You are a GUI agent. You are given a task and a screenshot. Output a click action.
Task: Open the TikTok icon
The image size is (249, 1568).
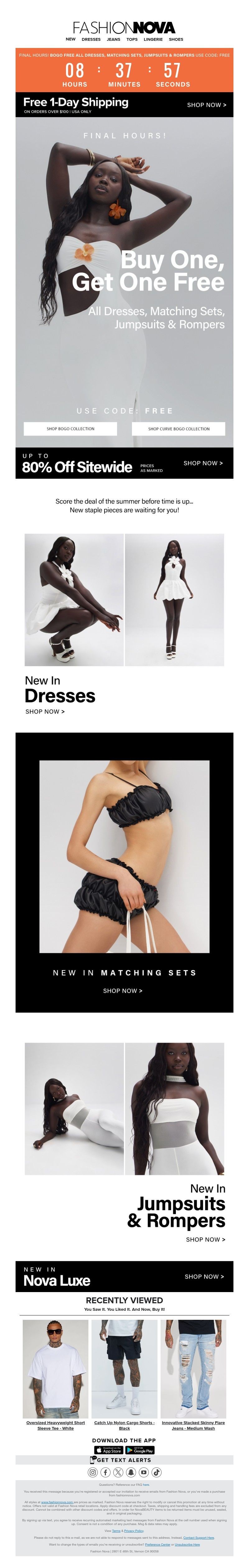click(157, 1472)
